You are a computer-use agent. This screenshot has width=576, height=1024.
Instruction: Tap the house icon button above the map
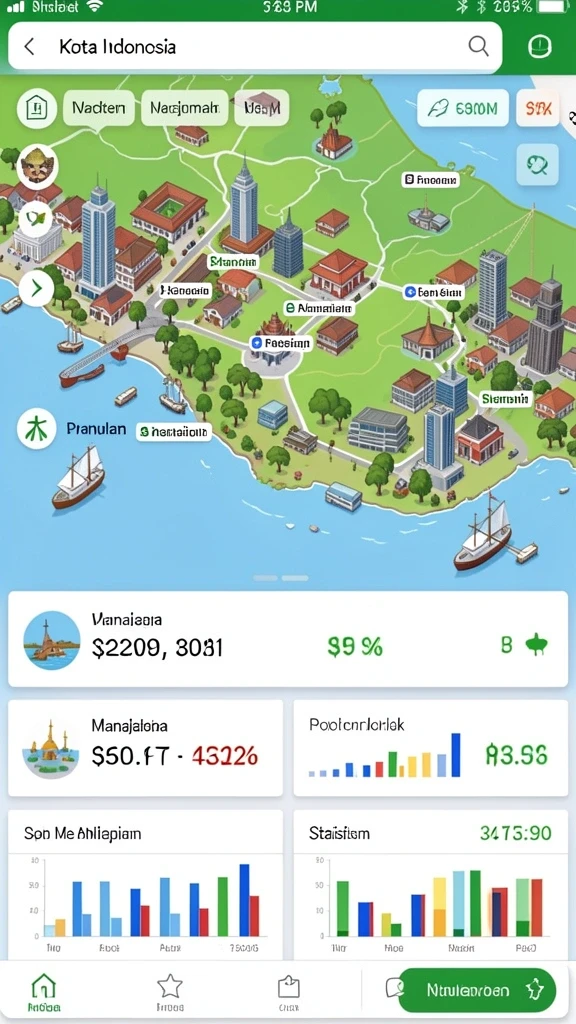pyautogui.click(x=37, y=108)
